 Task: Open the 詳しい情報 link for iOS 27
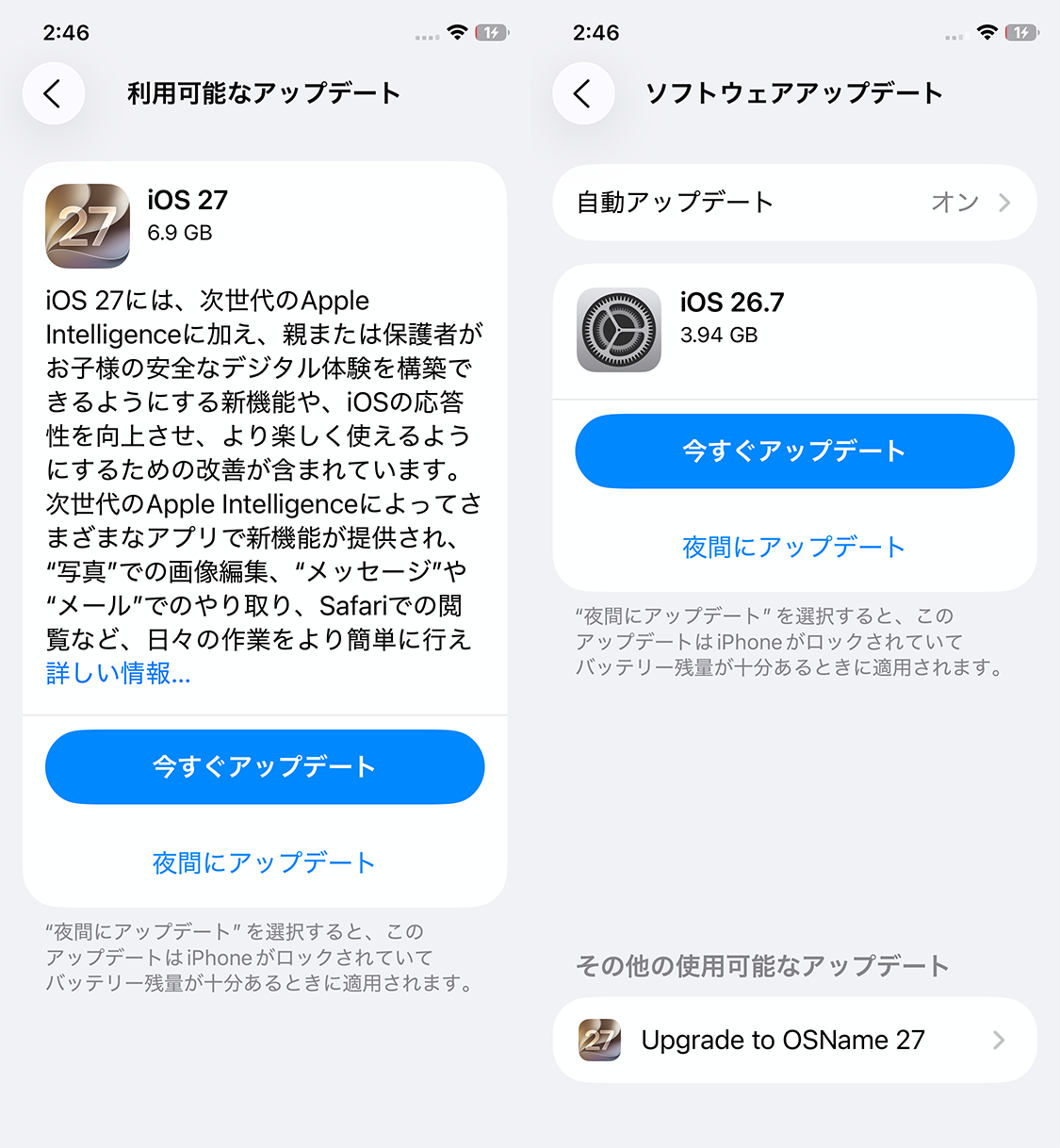[x=118, y=673]
